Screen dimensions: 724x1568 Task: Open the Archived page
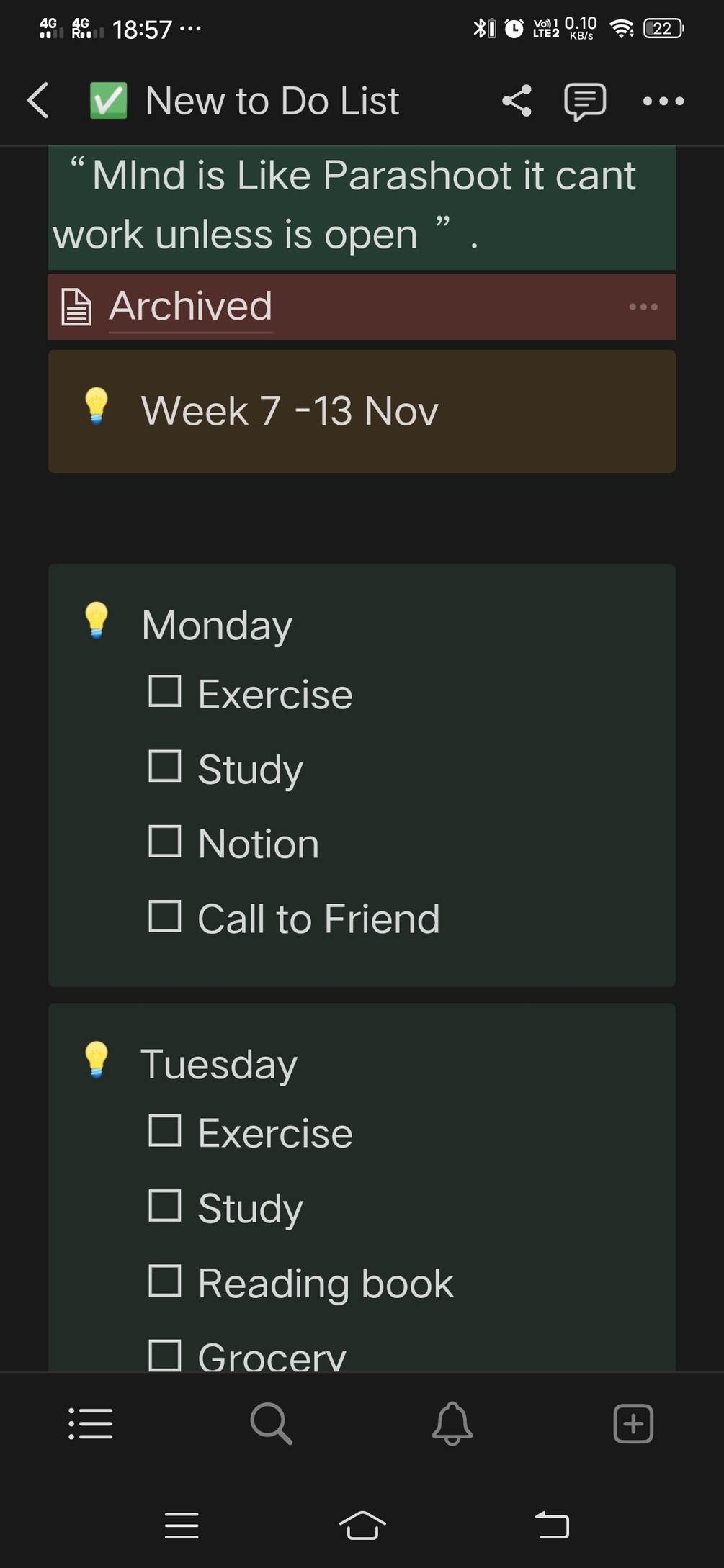pos(190,306)
